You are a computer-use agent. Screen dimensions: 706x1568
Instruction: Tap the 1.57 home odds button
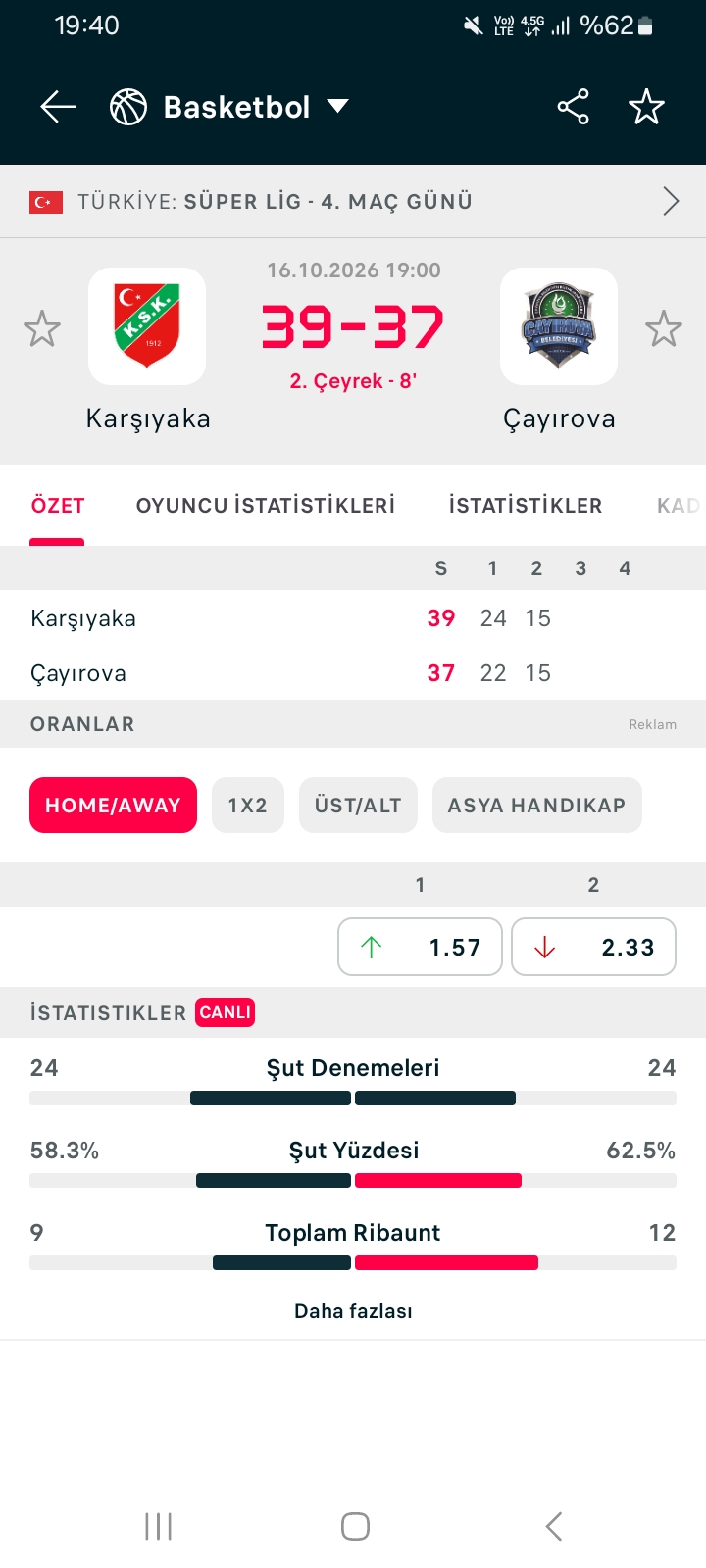(x=420, y=947)
